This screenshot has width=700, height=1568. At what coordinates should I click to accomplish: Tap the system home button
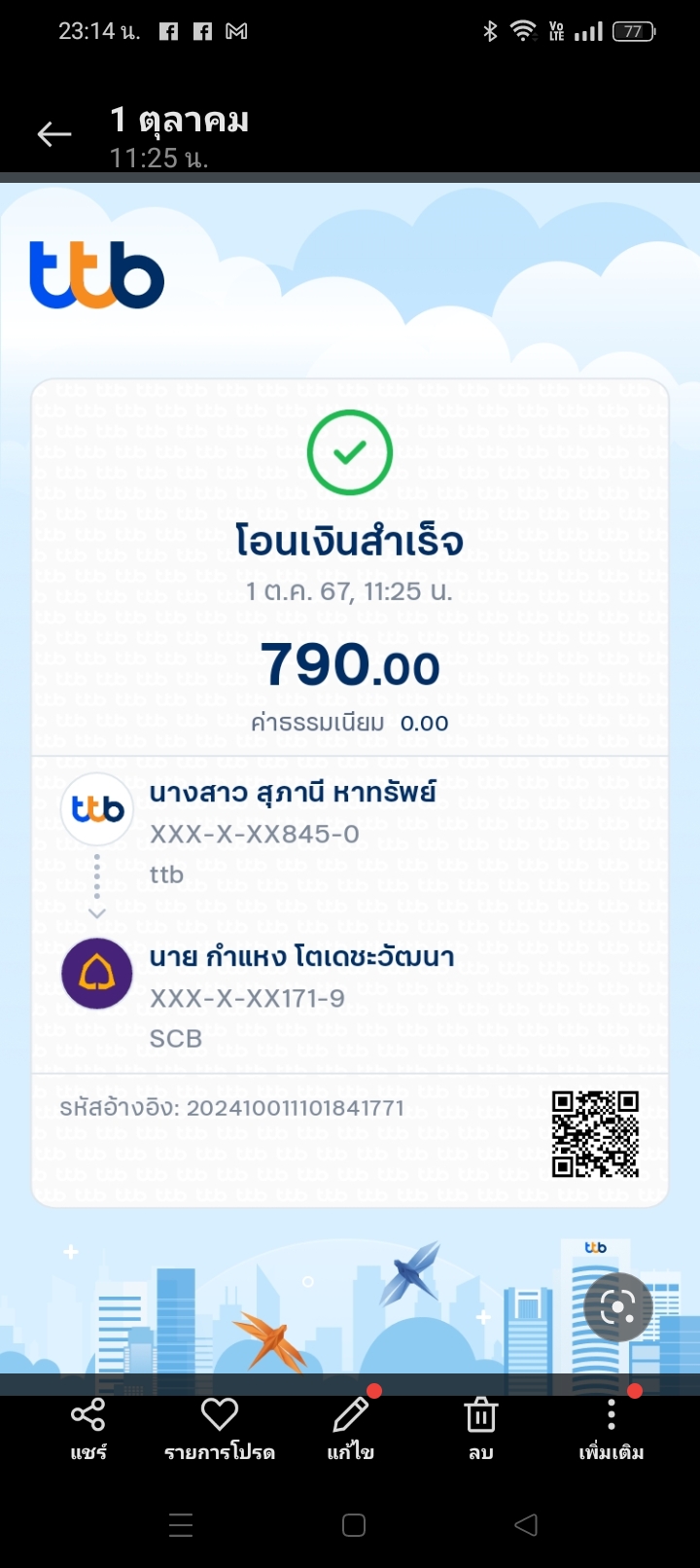[354, 1525]
